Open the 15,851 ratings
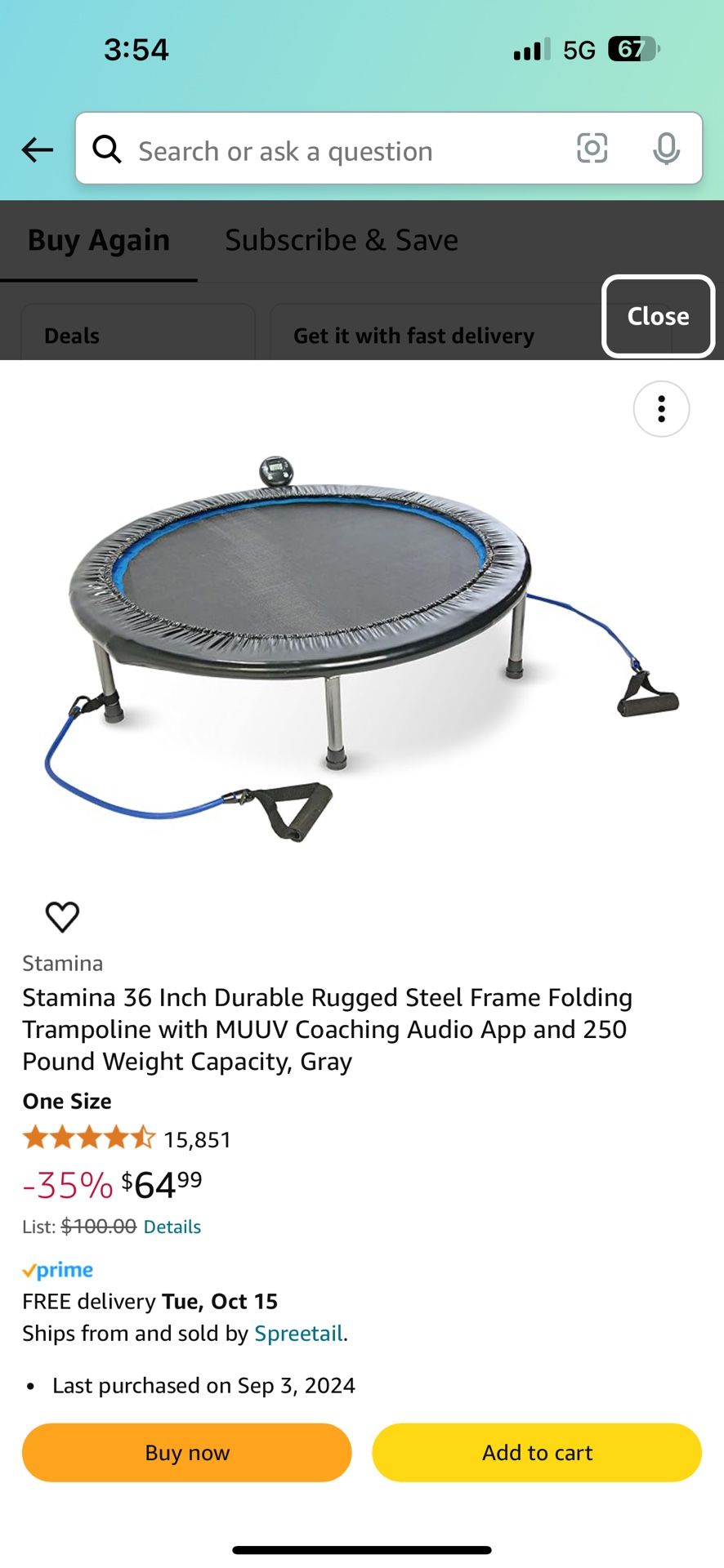The width and height of the screenshot is (724, 1568). pyautogui.click(x=197, y=1139)
